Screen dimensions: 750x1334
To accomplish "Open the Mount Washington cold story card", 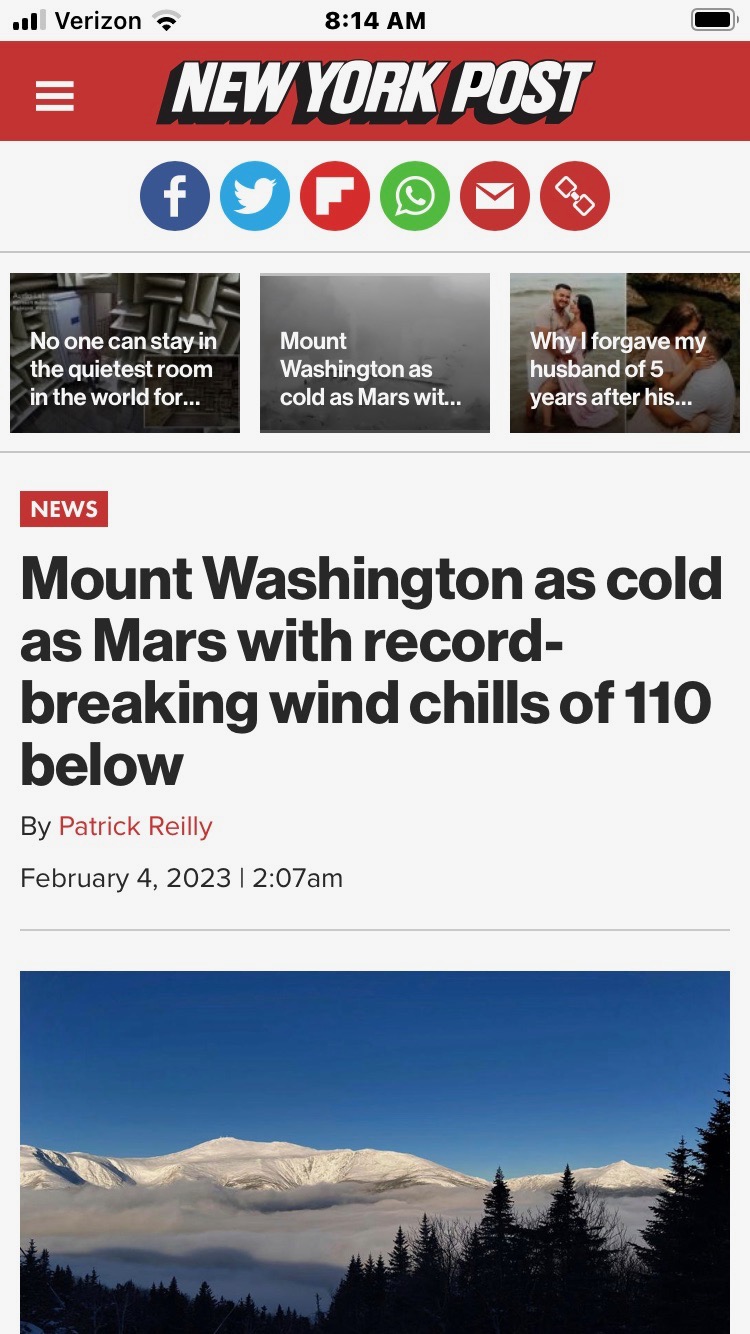I will click(375, 353).
